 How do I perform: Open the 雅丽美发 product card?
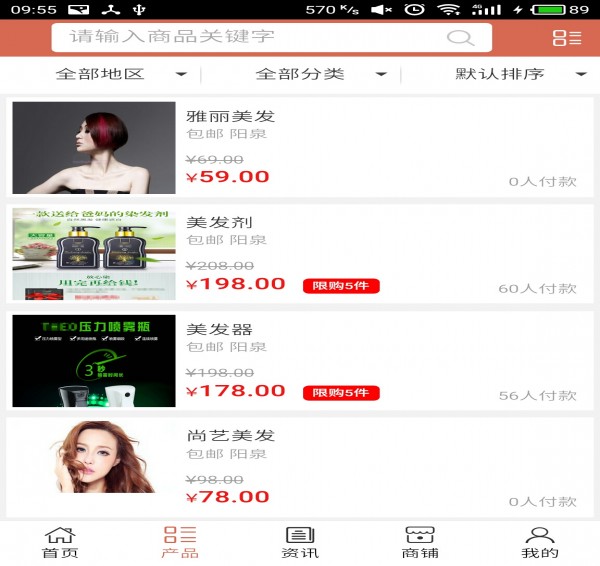[300, 148]
